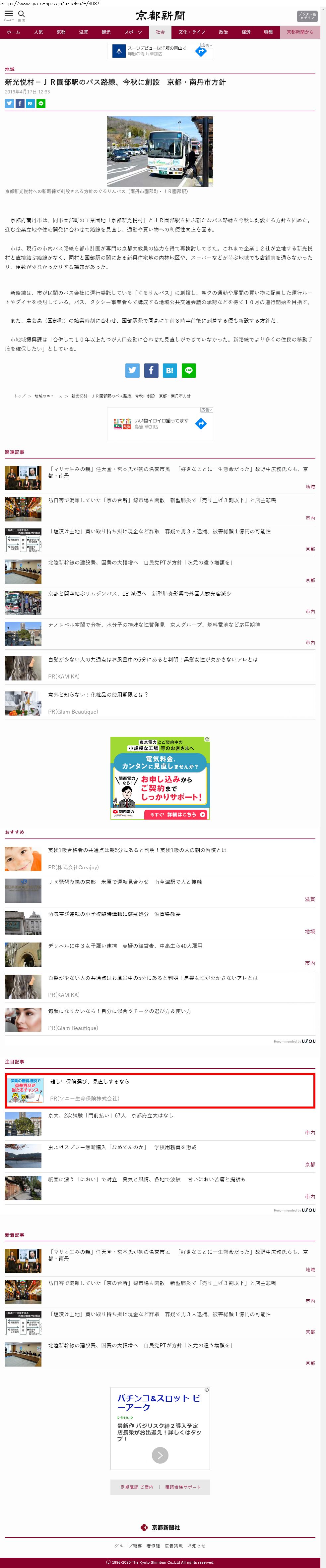Select the 経済 tab
The image size is (326, 1568).
pyautogui.click(x=246, y=32)
